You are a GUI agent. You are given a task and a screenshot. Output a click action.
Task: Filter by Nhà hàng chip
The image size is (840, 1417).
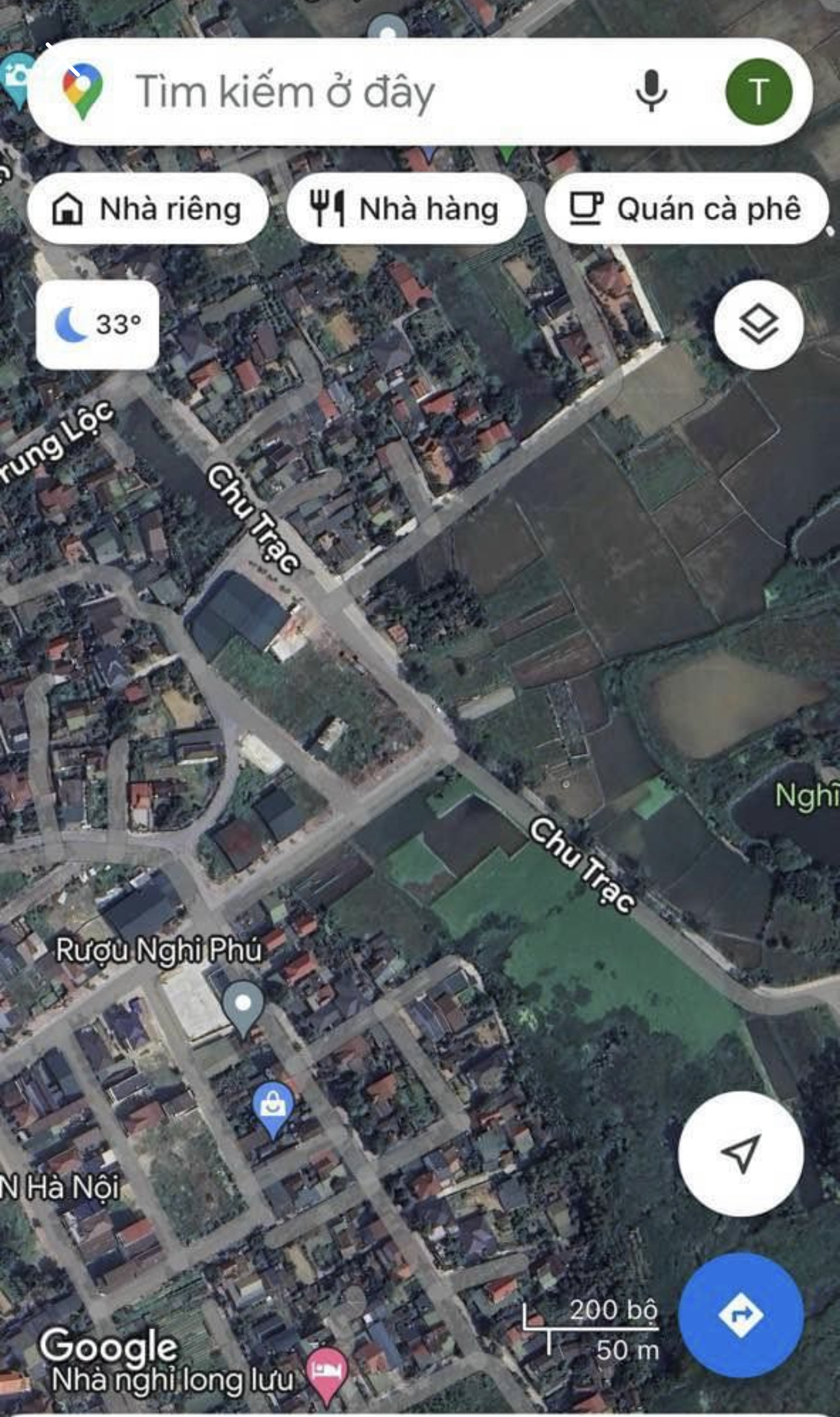(x=406, y=209)
